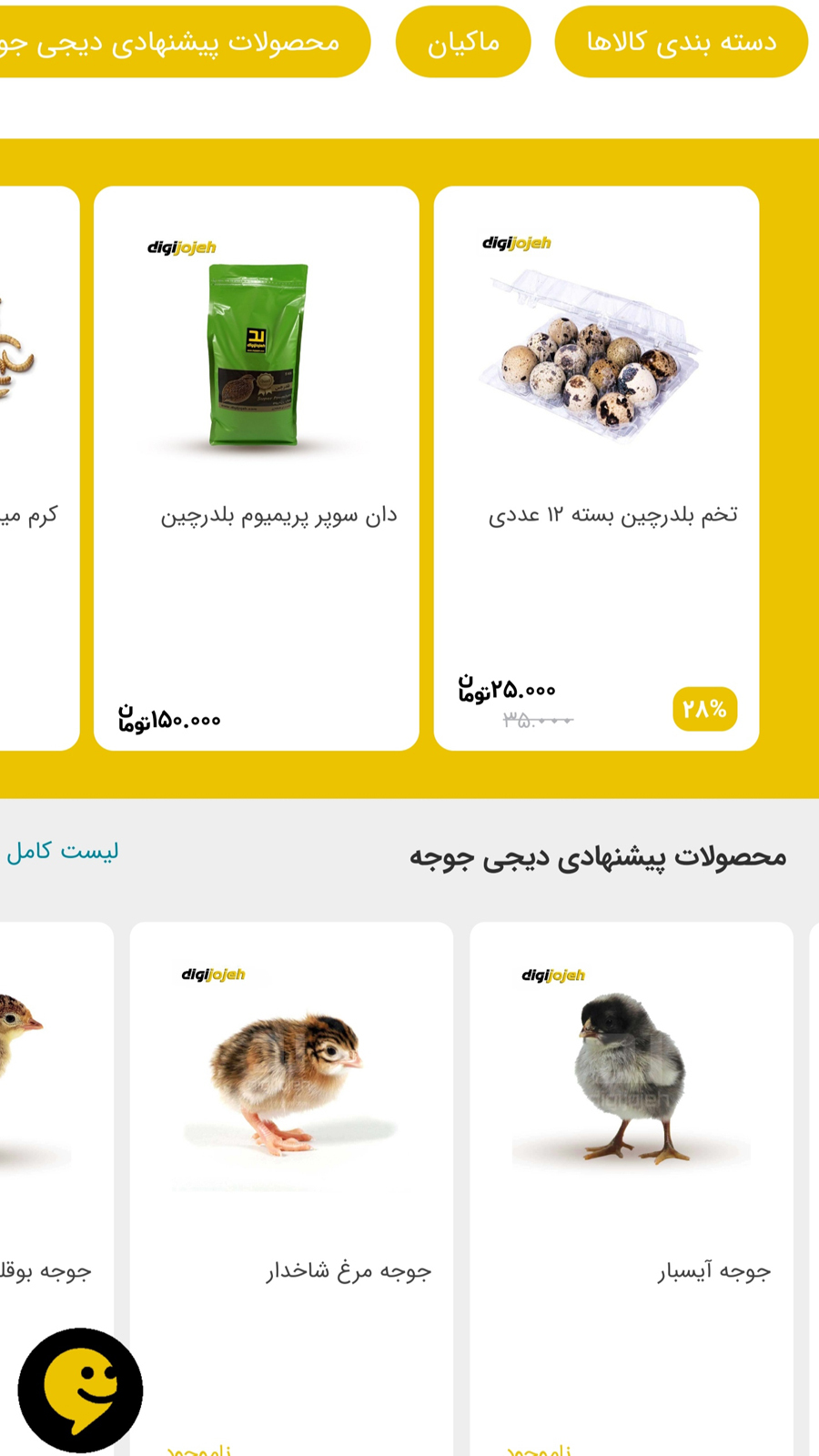Image resolution: width=819 pixels, height=1456 pixels.
Task: Open the تخم بلدرچین بسته ۱۲ عددی product card
Action: [x=596, y=468]
